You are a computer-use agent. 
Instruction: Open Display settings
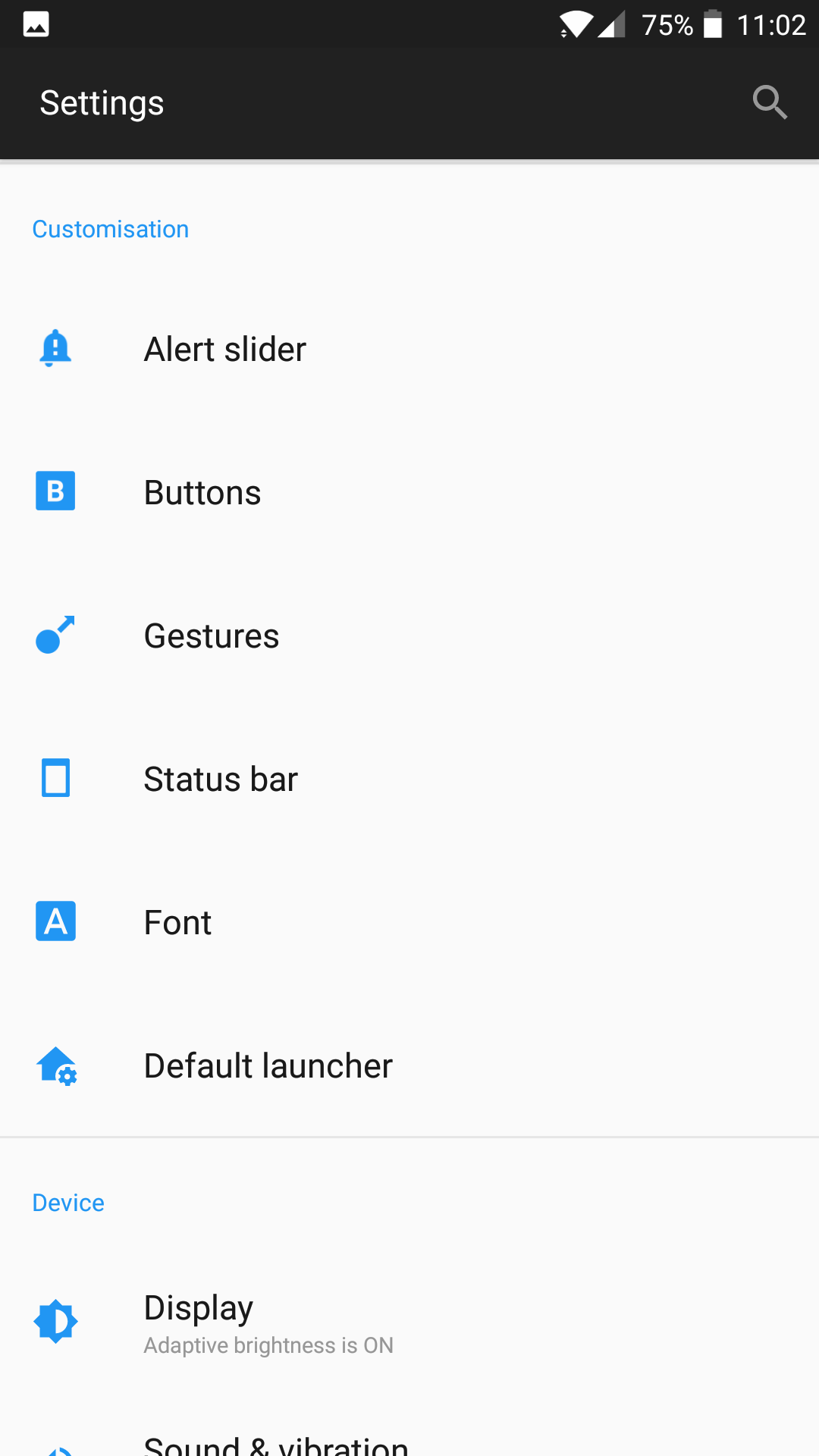pos(409,1323)
